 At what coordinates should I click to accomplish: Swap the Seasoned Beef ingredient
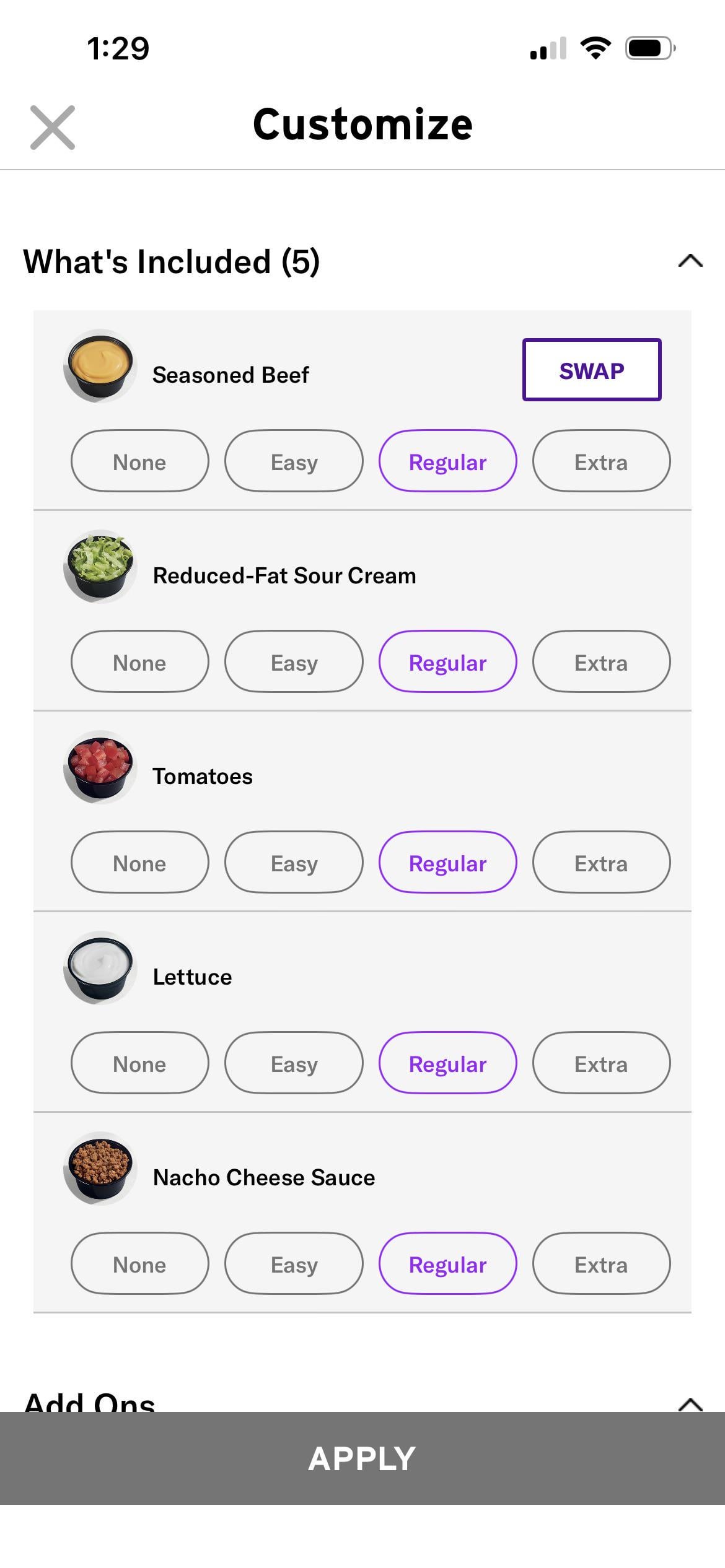coord(592,370)
